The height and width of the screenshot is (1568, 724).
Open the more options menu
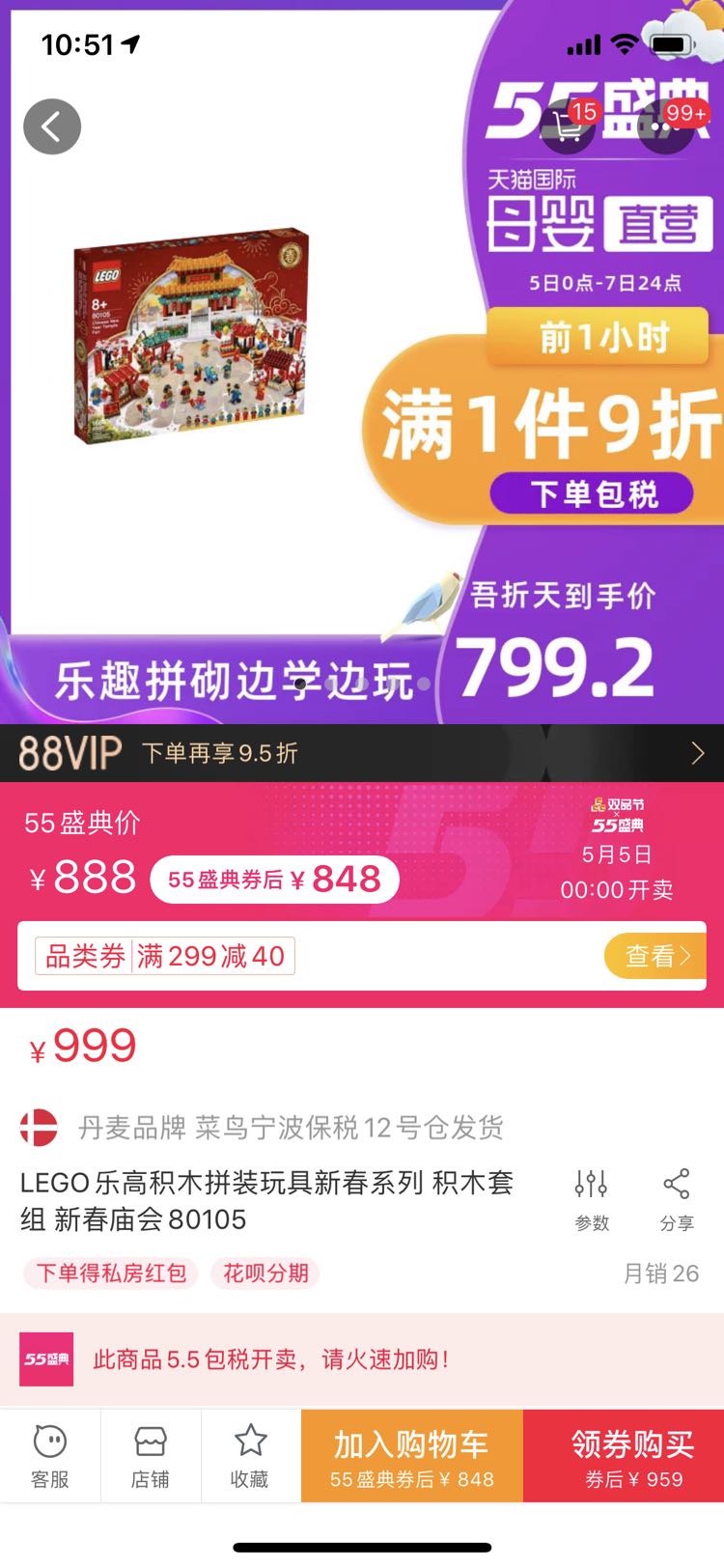(x=666, y=126)
